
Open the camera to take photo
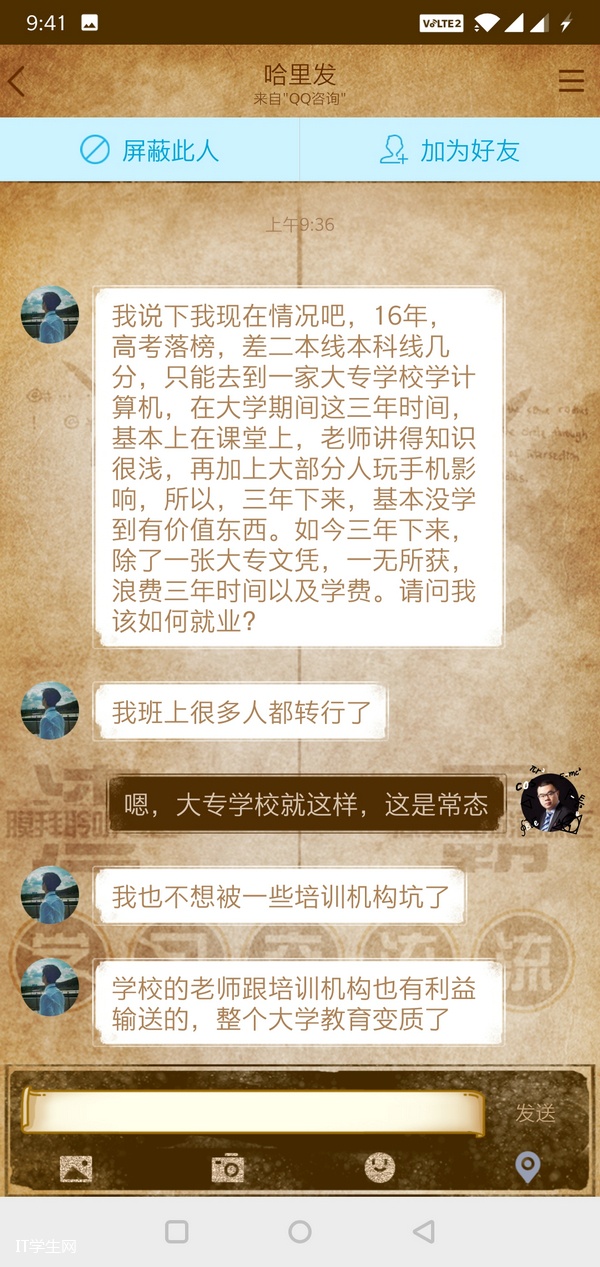(228, 1168)
